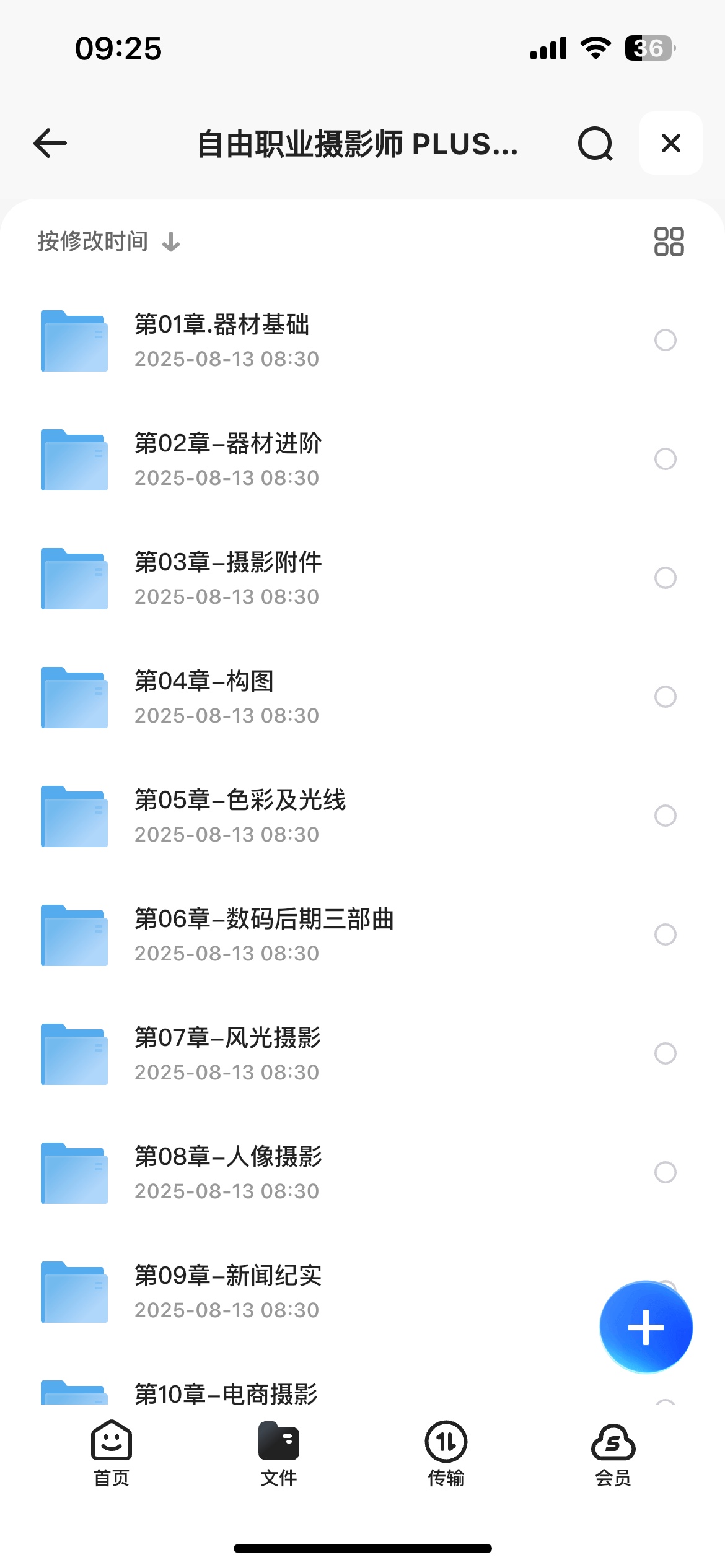Switch to grid view layout
Viewport: 725px width, 1568px height.
[x=669, y=240]
